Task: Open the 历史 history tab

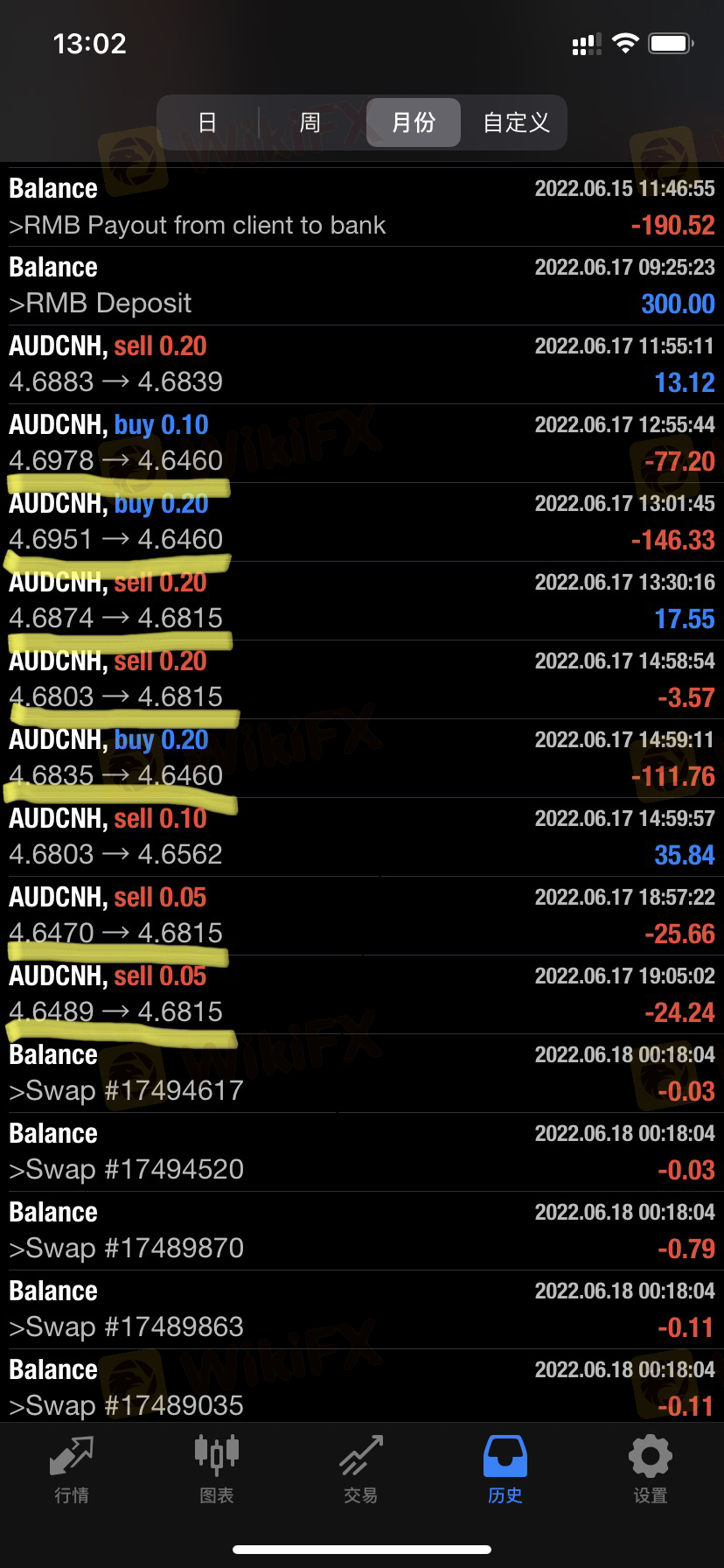Action: (505, 1470)
